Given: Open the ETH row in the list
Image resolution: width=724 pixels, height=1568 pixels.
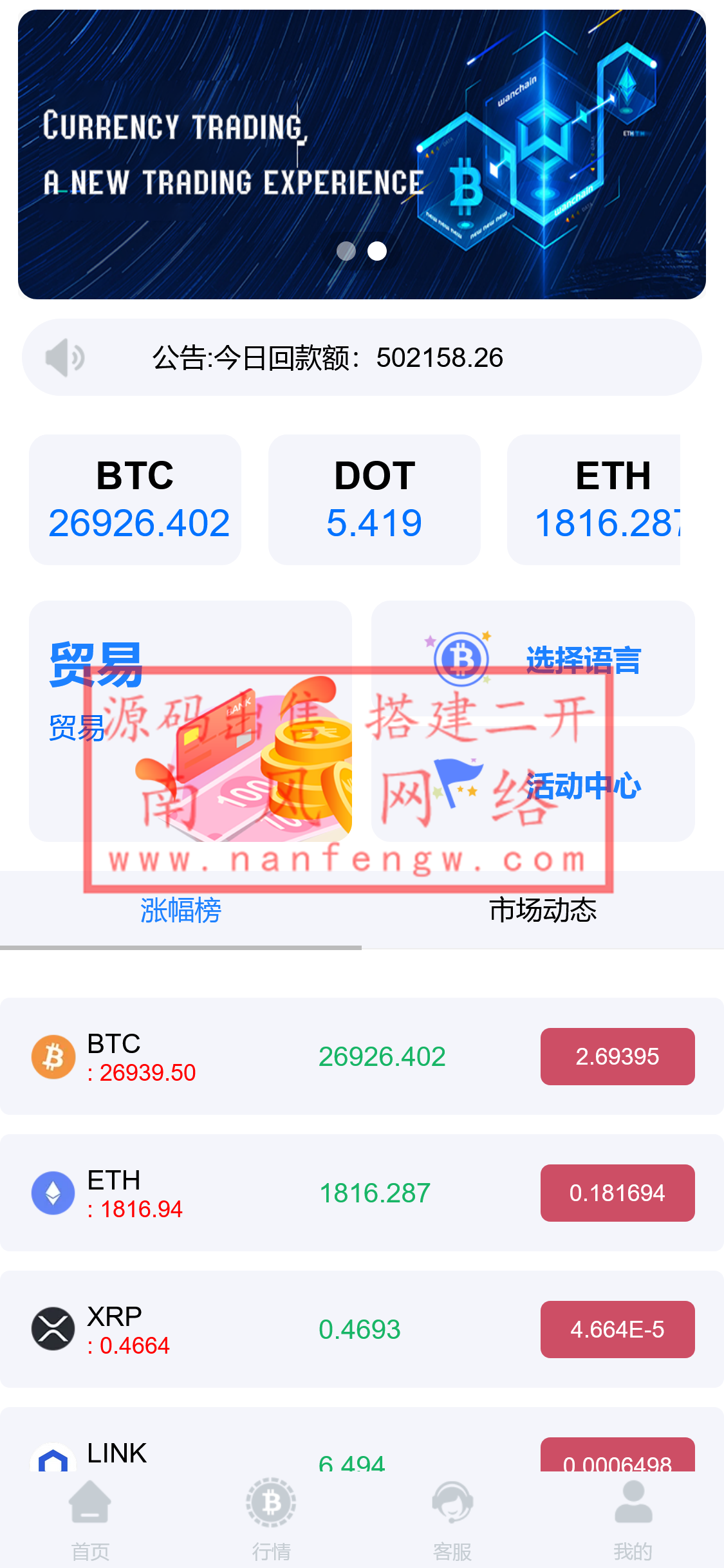Looking at the screenshot, I should pos(257,1193).
